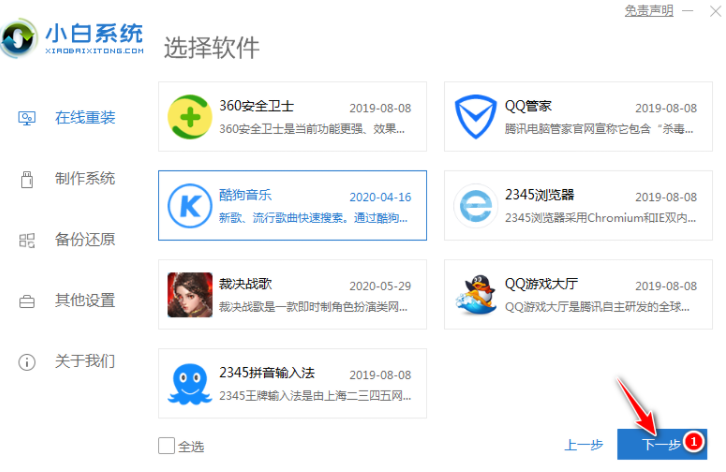Open the 免责声明 link
The height and width of the screenshot is (472, 726).
pyautogui.click(x=649, y=10)
